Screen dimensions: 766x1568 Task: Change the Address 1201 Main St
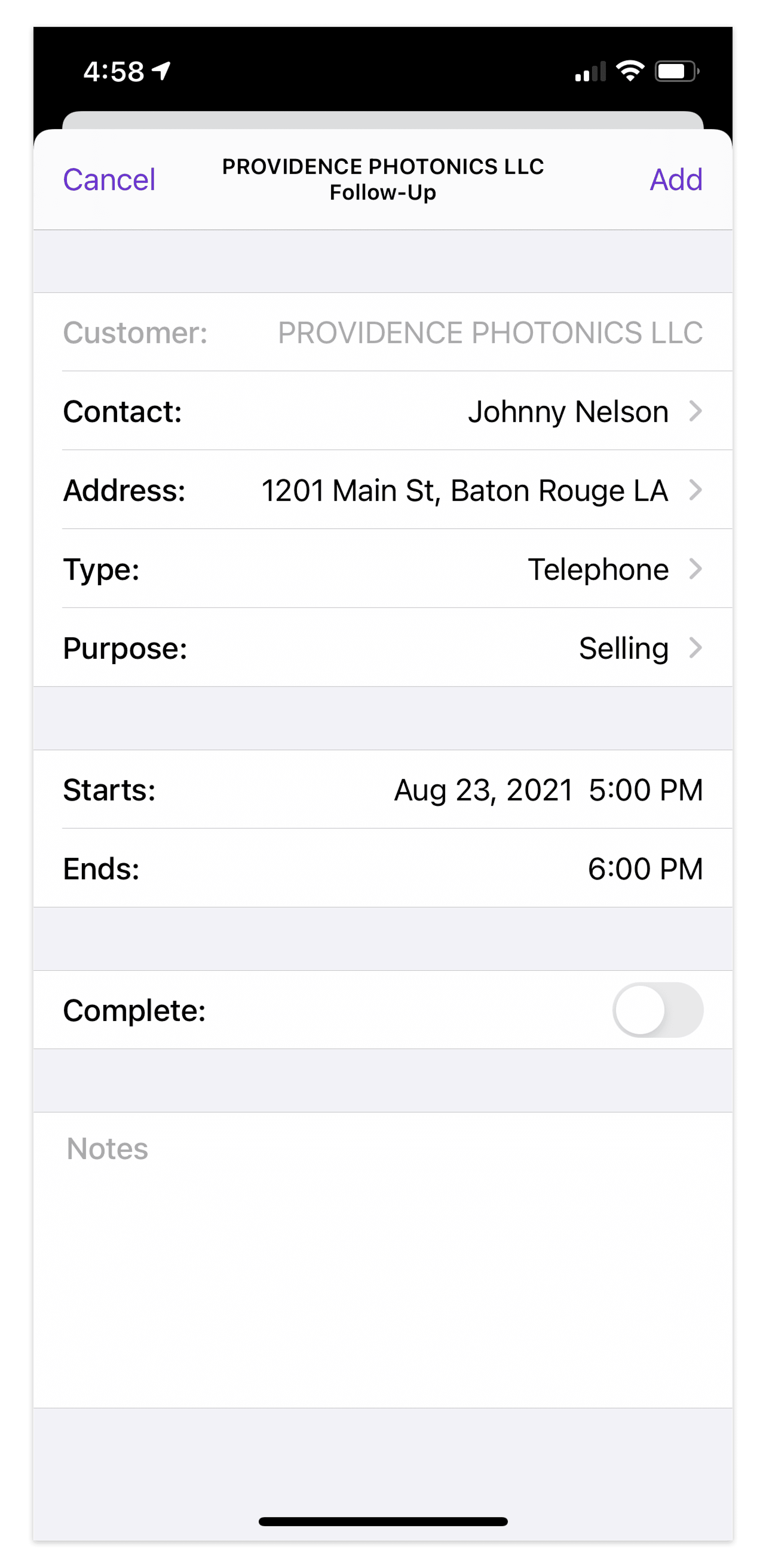383,490
